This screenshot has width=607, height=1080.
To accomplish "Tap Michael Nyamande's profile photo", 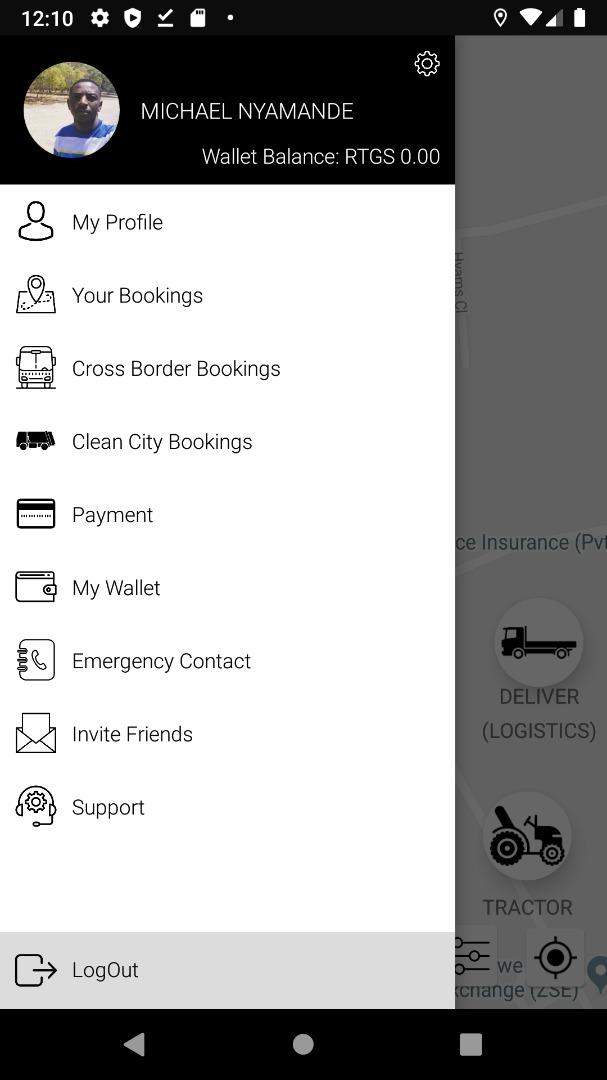I will point(72,110).
